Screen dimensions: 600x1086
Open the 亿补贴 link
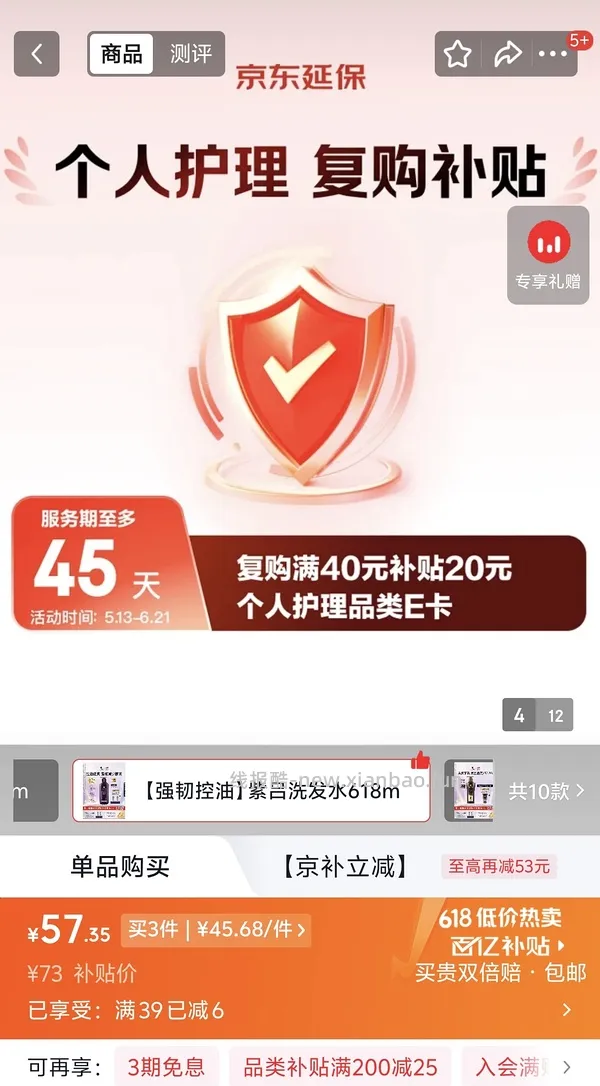[508, 945]
